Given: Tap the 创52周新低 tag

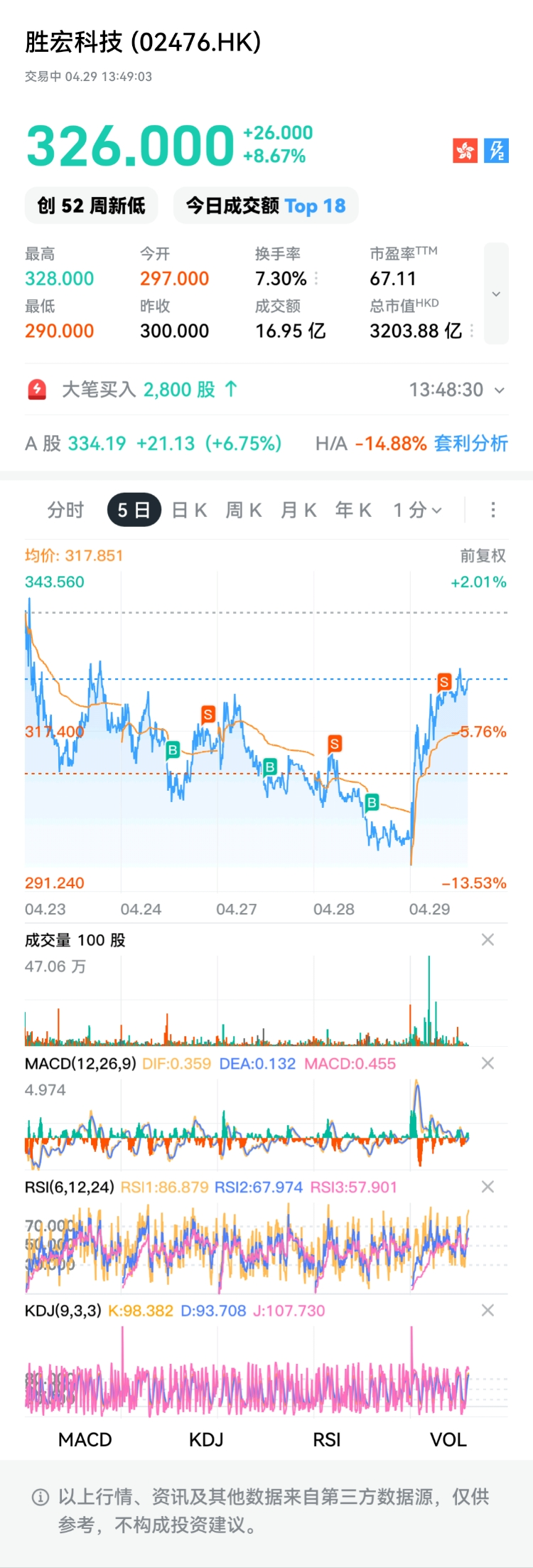Looking at the screenshot, I should 91,206.
